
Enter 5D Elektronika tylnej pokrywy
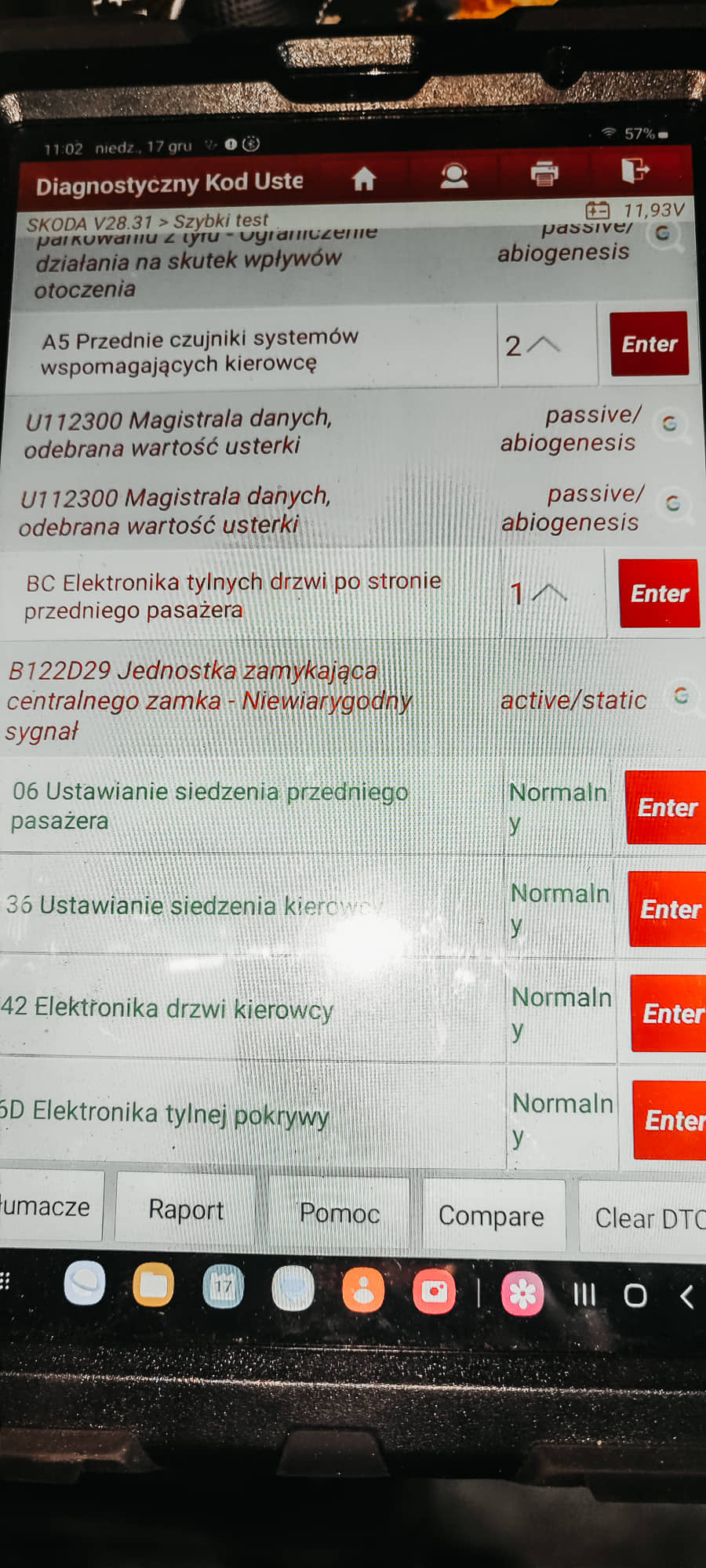coord(673,1120)
